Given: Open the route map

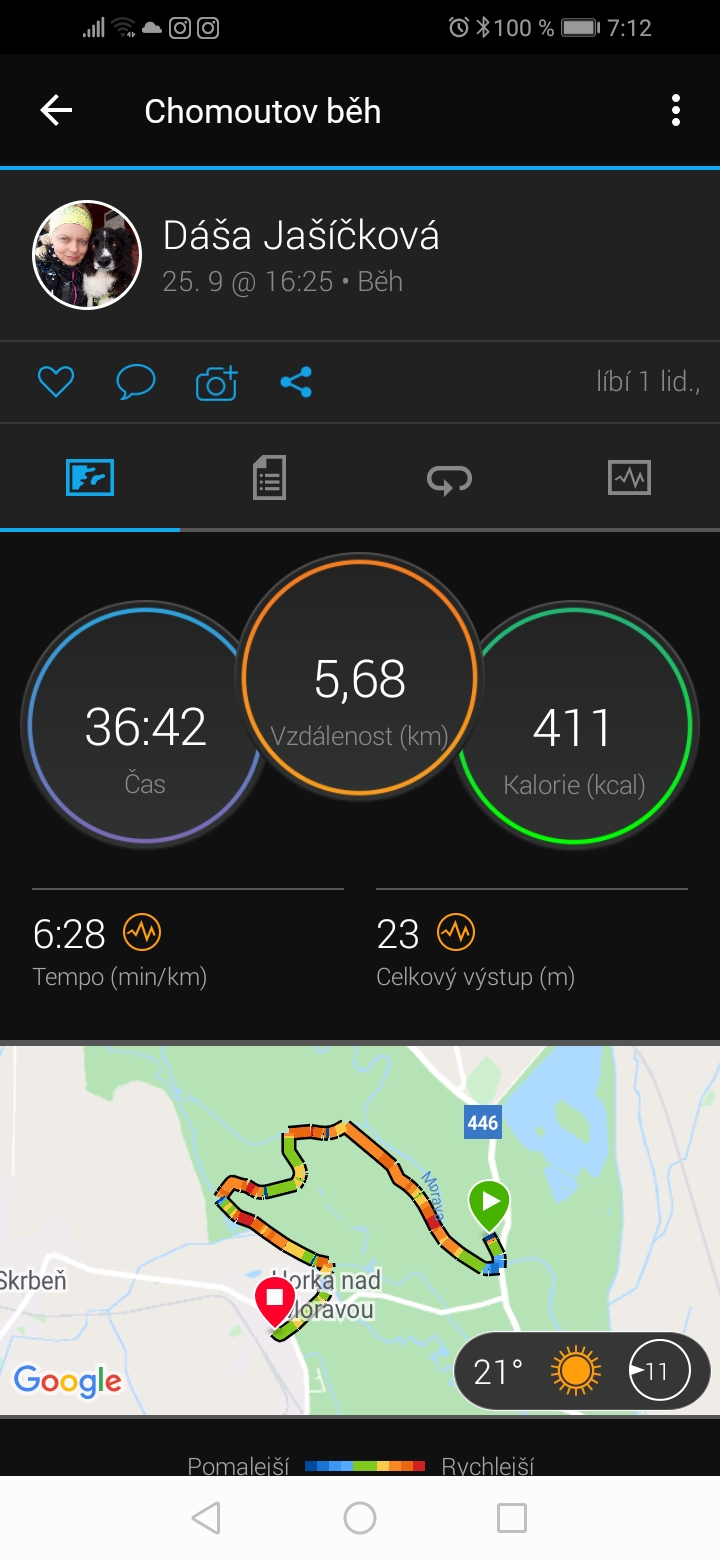Looking at the screenshot, I should coord(360,1230).
